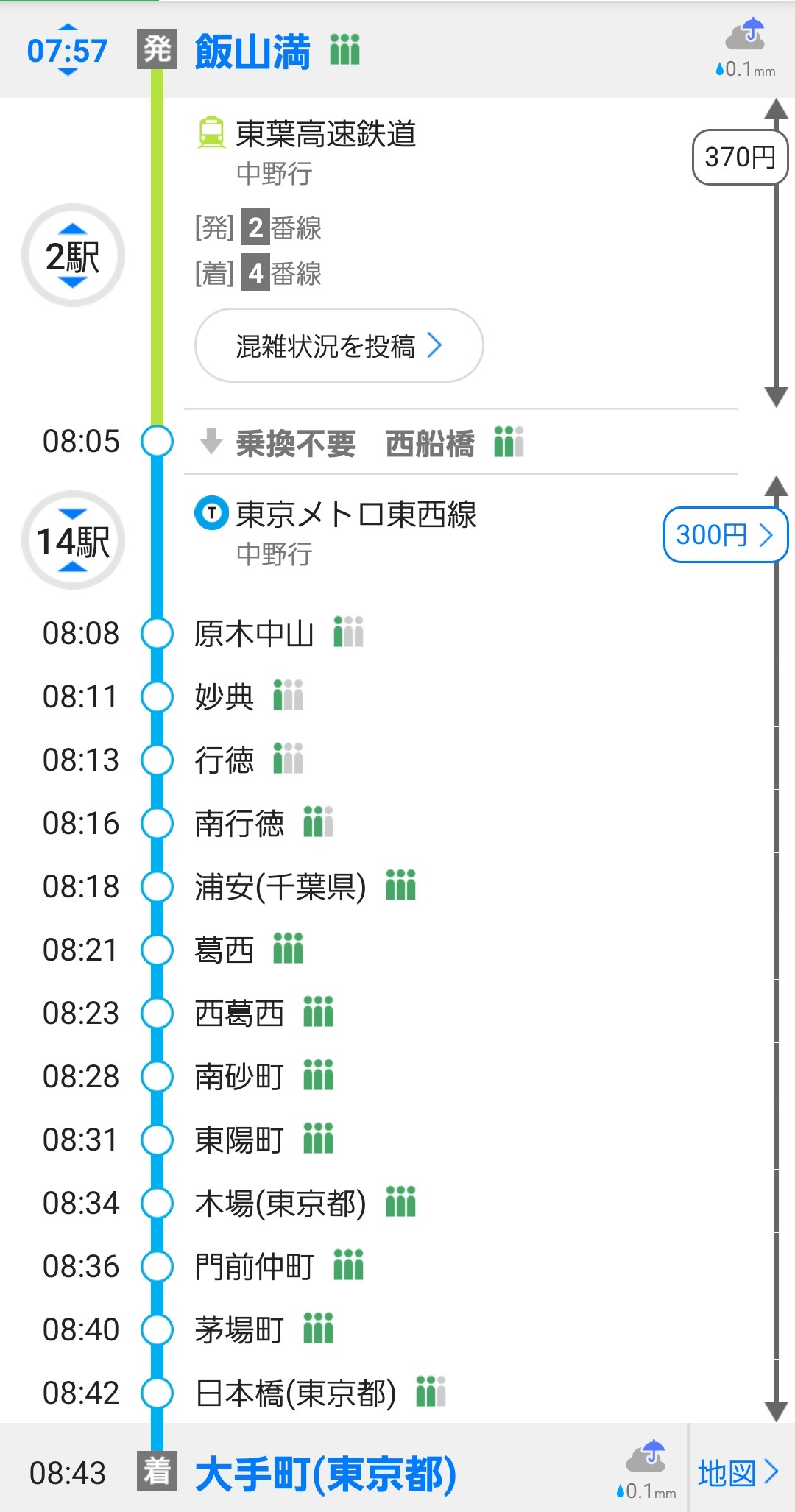Change the 07:57 departure time
This screenshot has height=1512, width=795.
pos(67,51)
